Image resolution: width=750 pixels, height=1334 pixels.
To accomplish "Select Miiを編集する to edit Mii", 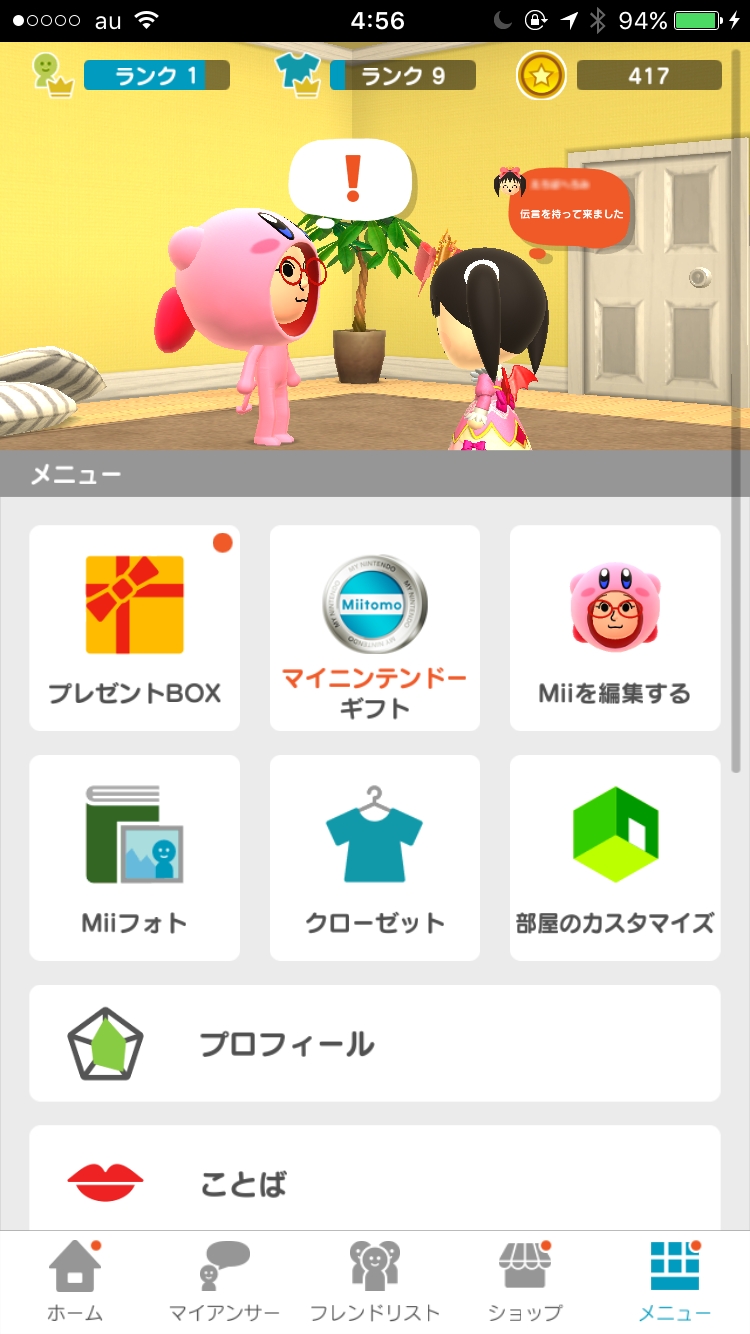I will click(x=615, y=628).
